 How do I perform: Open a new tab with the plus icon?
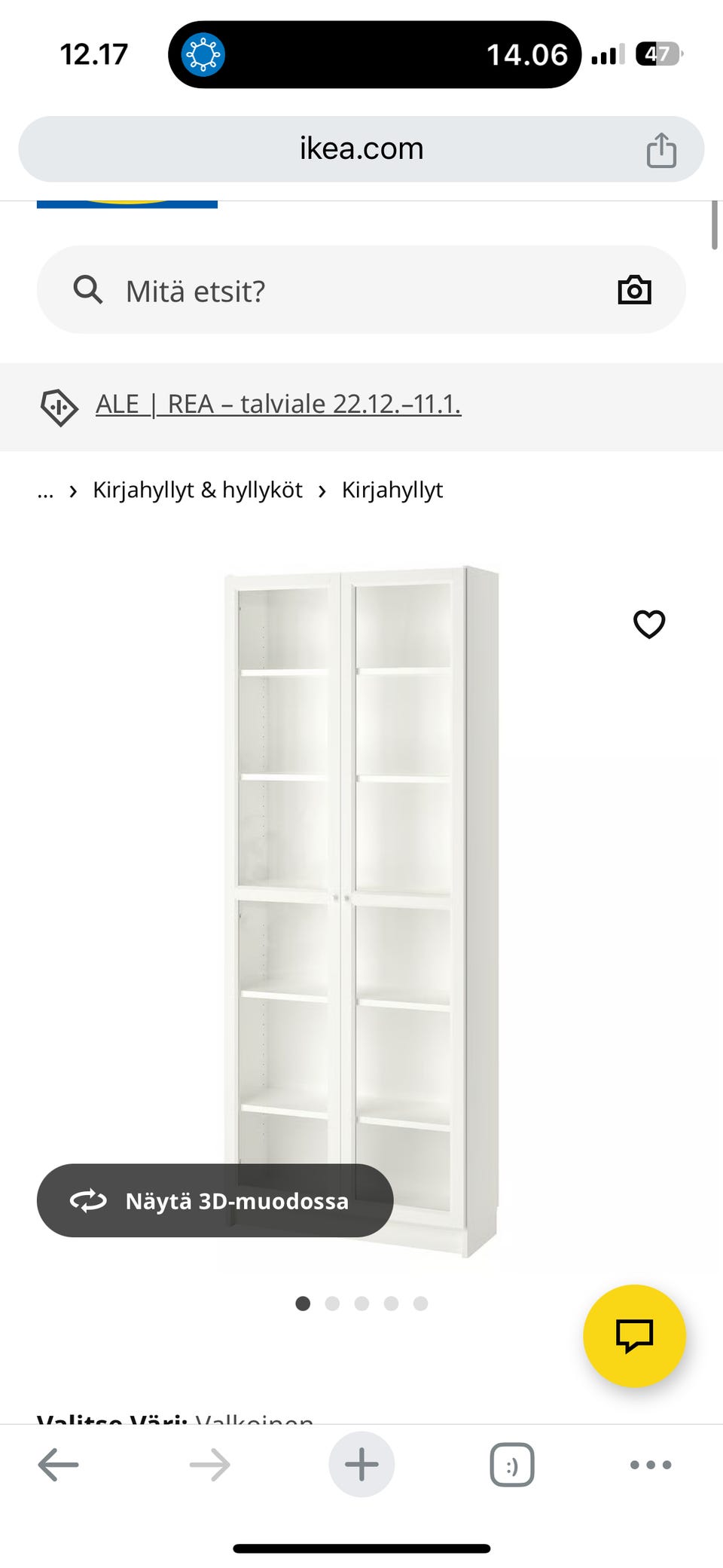click(361, 1464)
